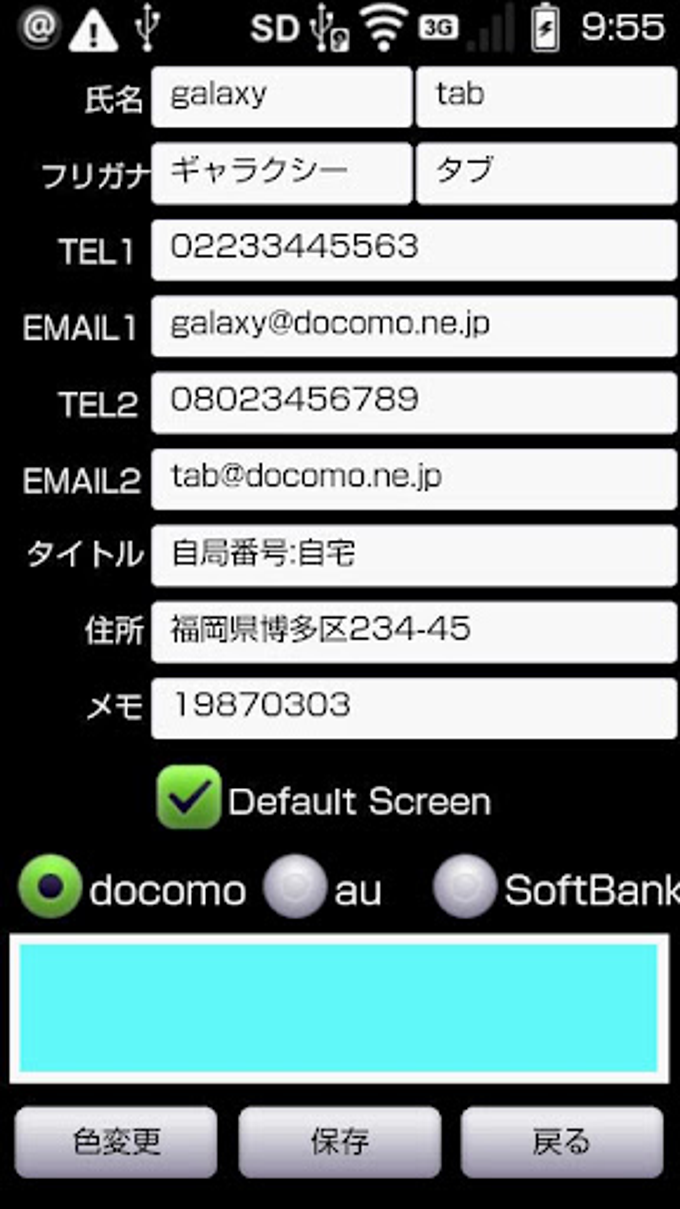Edit the TEL1 phone number field
The image size is (680, 1209).
414,250
